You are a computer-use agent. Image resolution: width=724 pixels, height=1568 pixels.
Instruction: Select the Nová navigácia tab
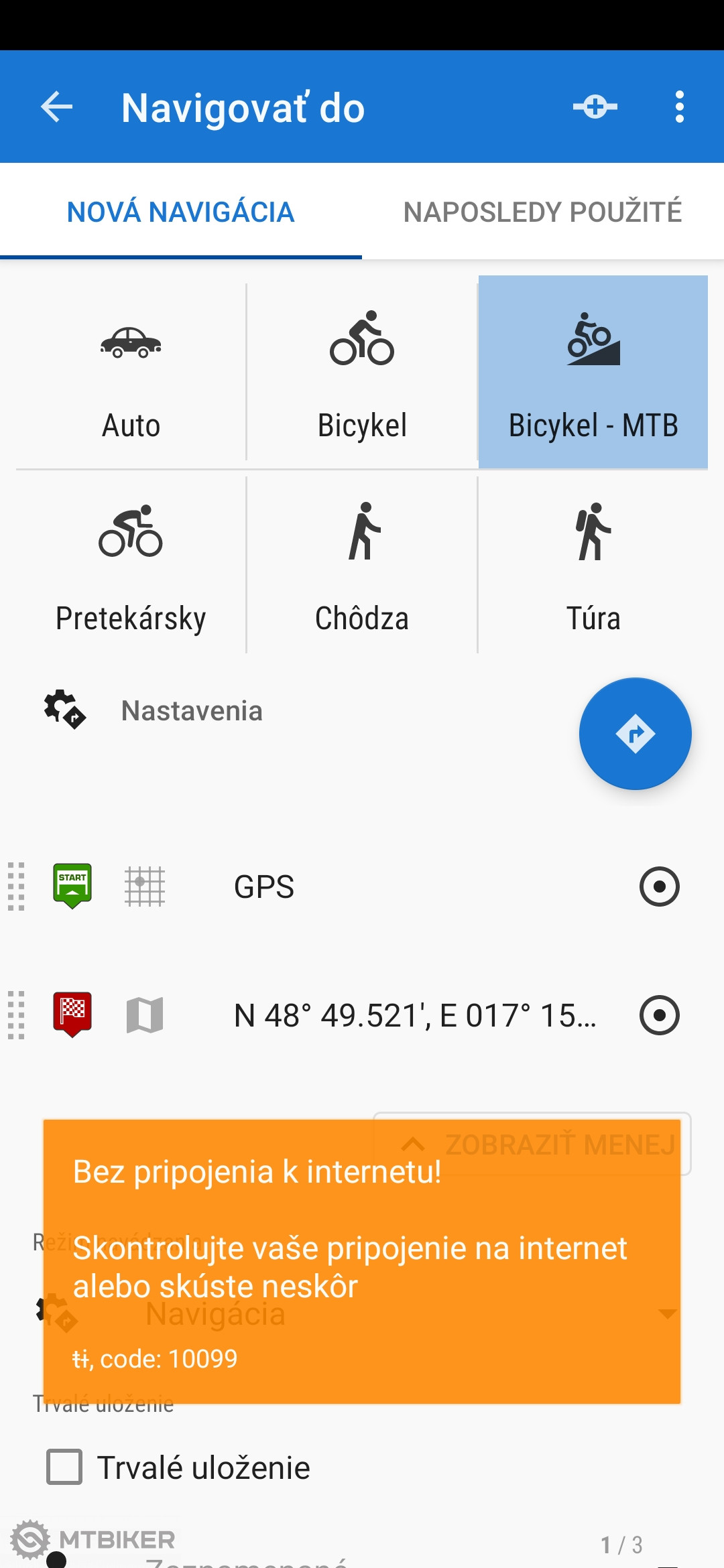181,212
